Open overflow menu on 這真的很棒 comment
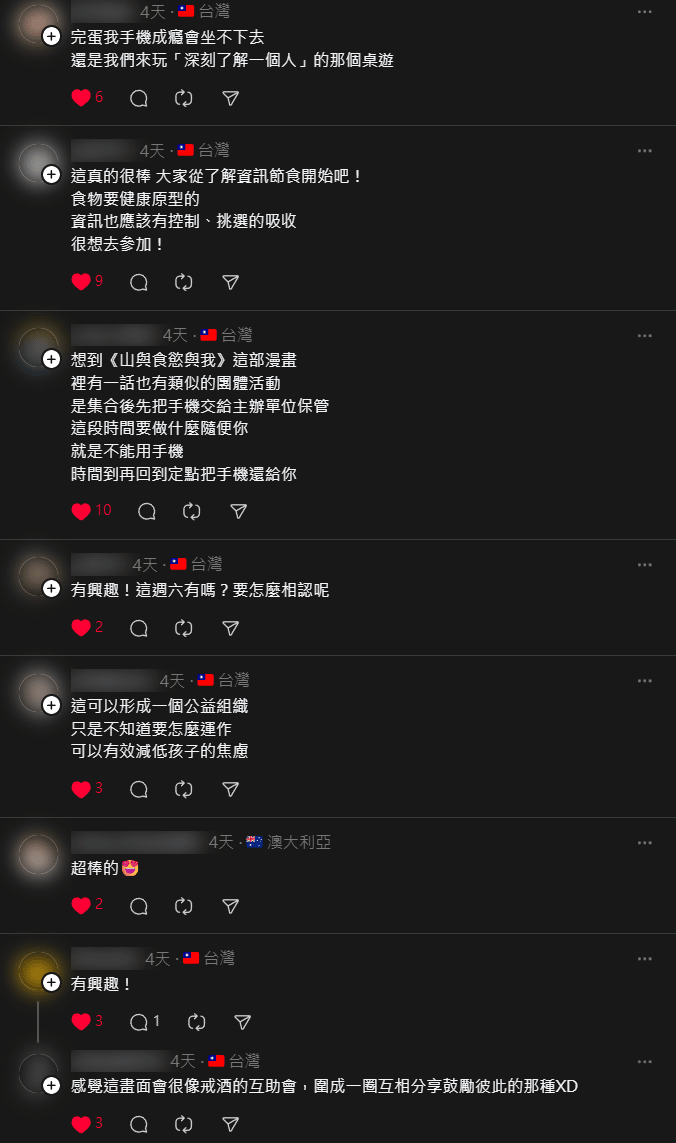Screen dimensions: 676x1143 point(644,150)
